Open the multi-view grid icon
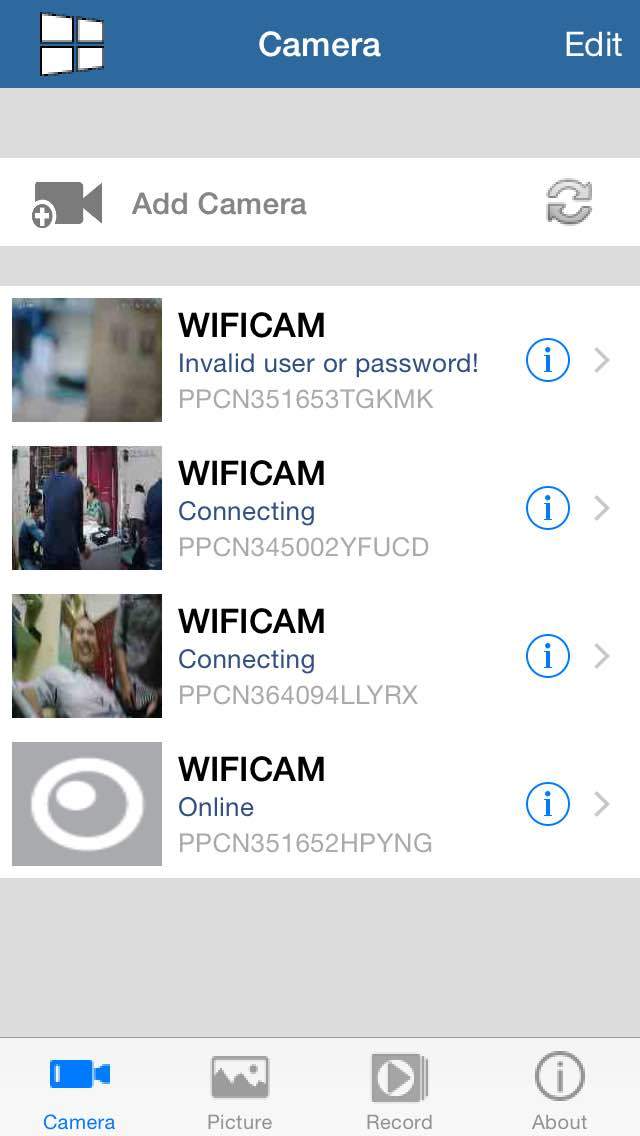 point(72,44)
